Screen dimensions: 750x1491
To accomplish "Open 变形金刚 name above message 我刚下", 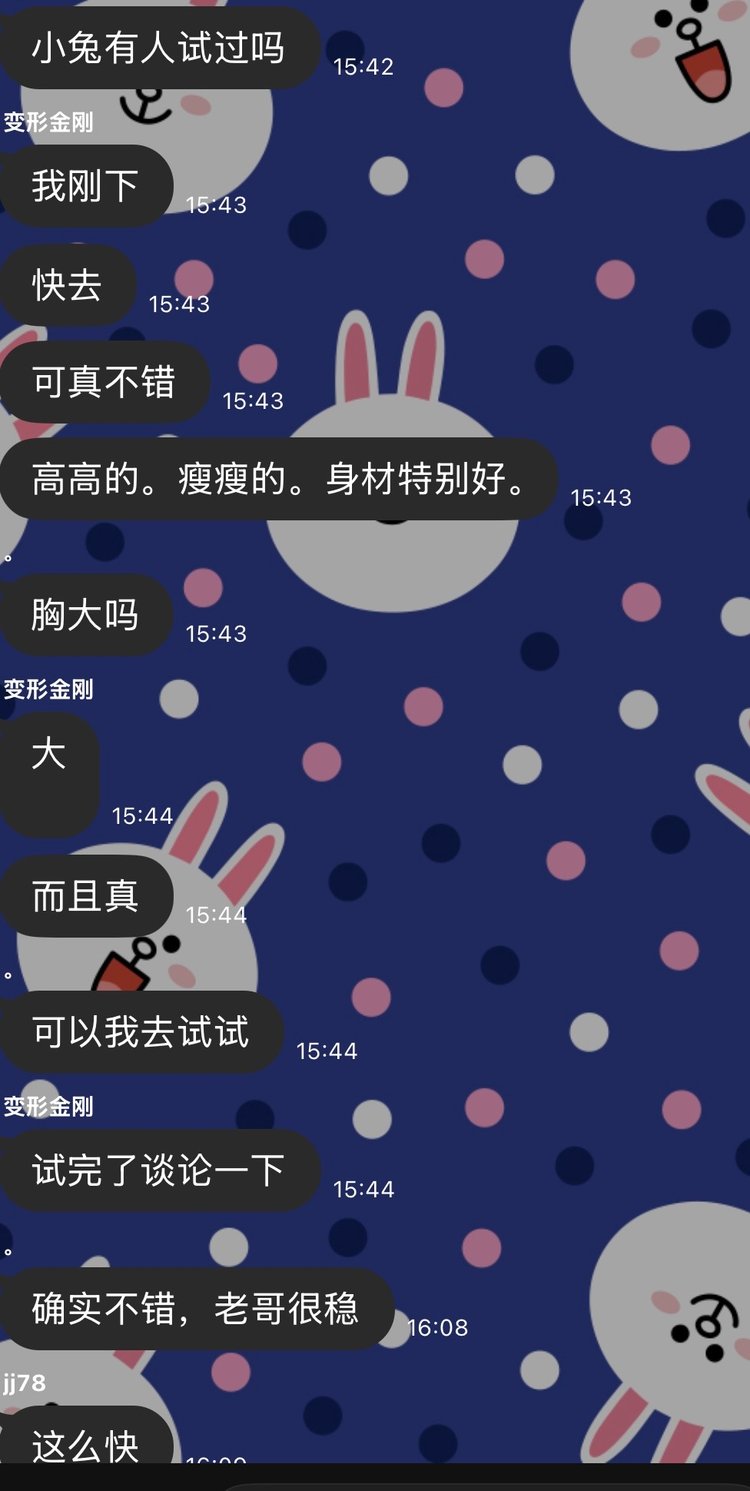I will [x=48, y=122].
